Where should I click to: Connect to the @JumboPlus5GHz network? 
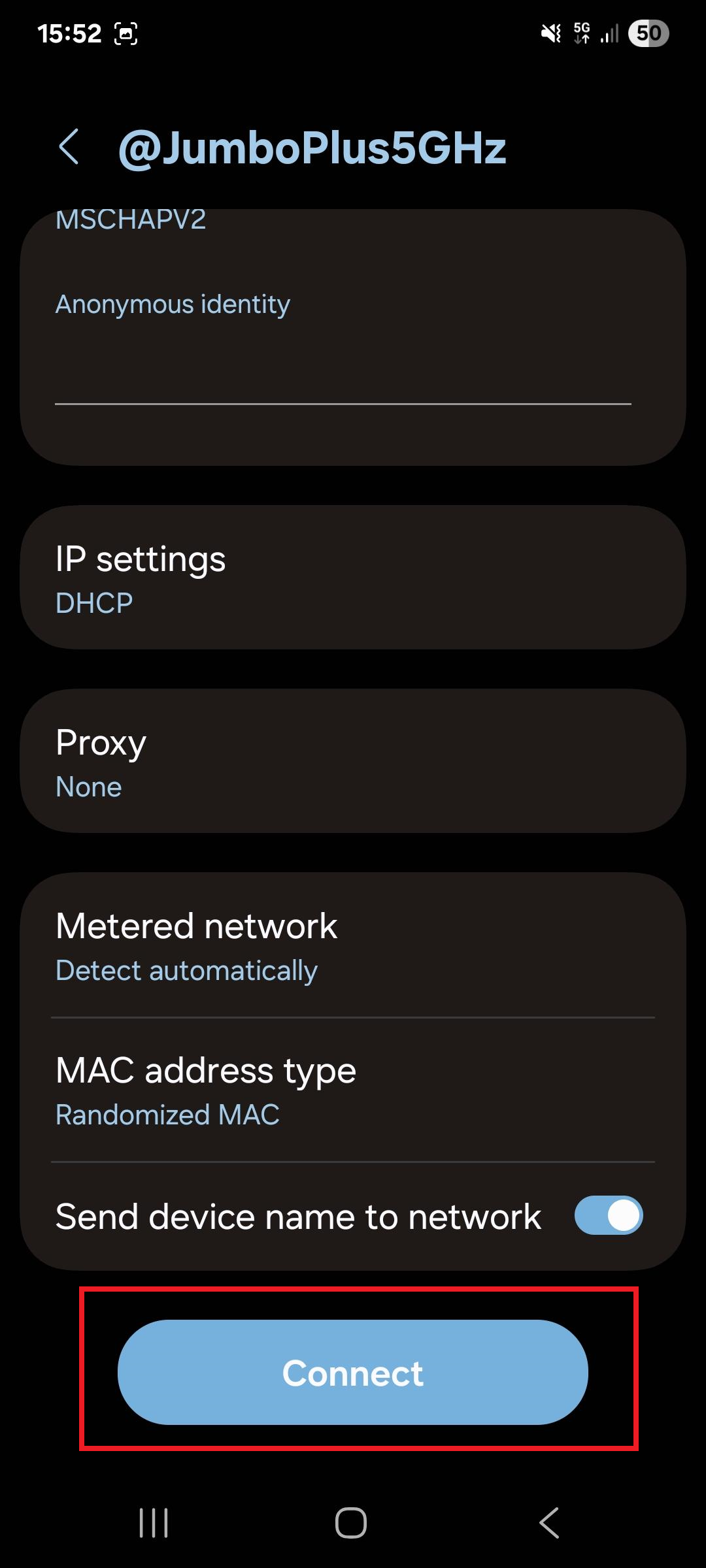(x=353, y=1373)
